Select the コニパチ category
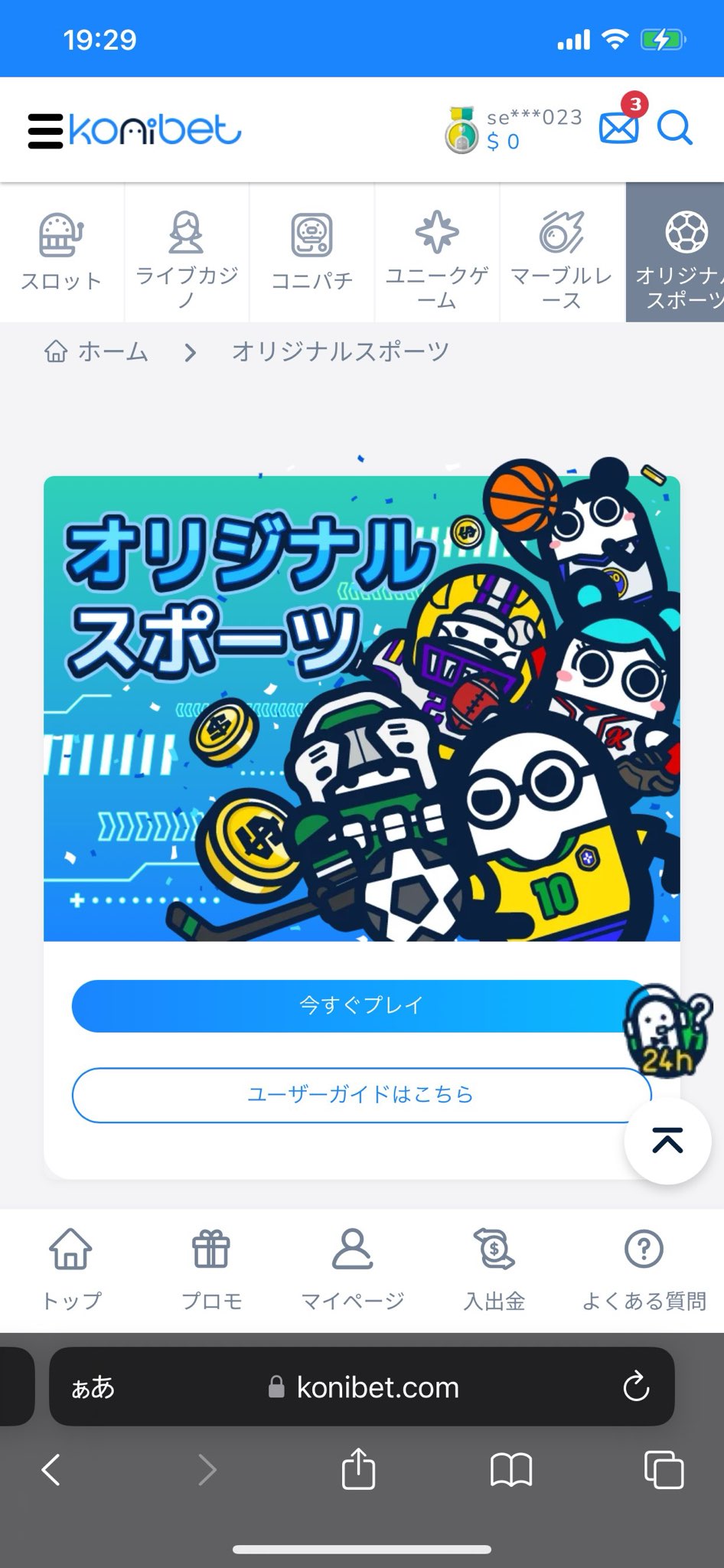Image resolution: width=724 pixels, height=1568 pixels. (311, 252)
